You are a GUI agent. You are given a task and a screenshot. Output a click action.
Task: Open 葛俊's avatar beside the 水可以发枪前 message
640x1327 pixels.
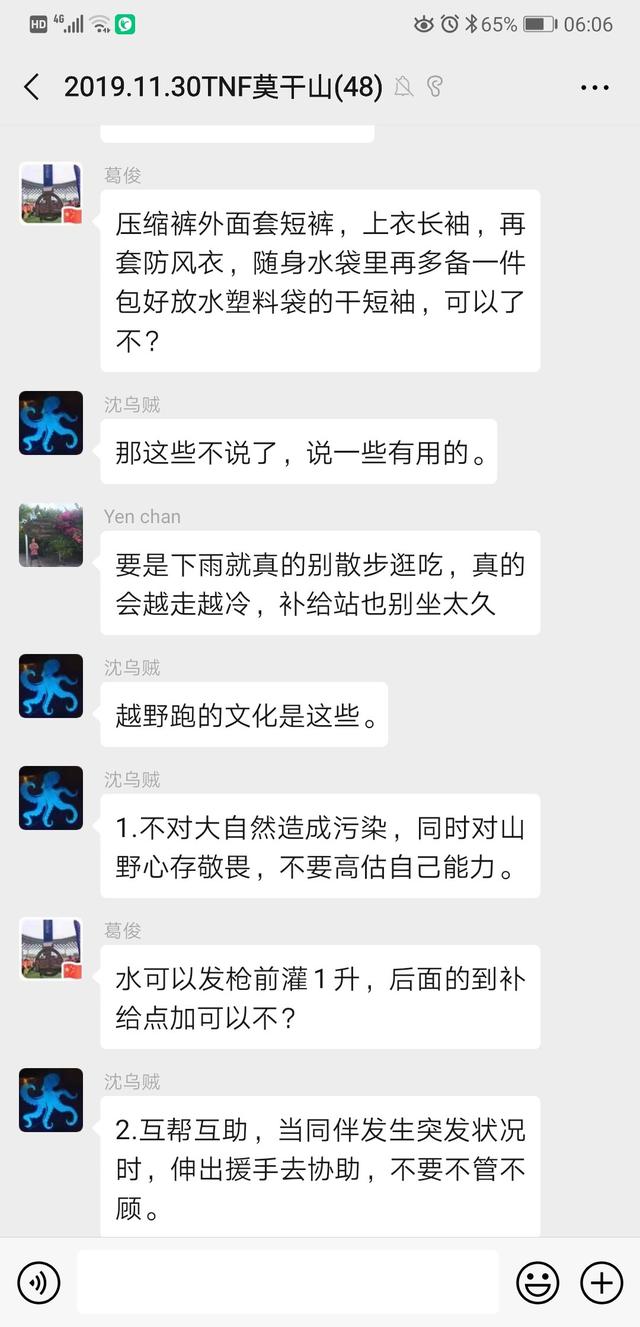pos(51,949)
